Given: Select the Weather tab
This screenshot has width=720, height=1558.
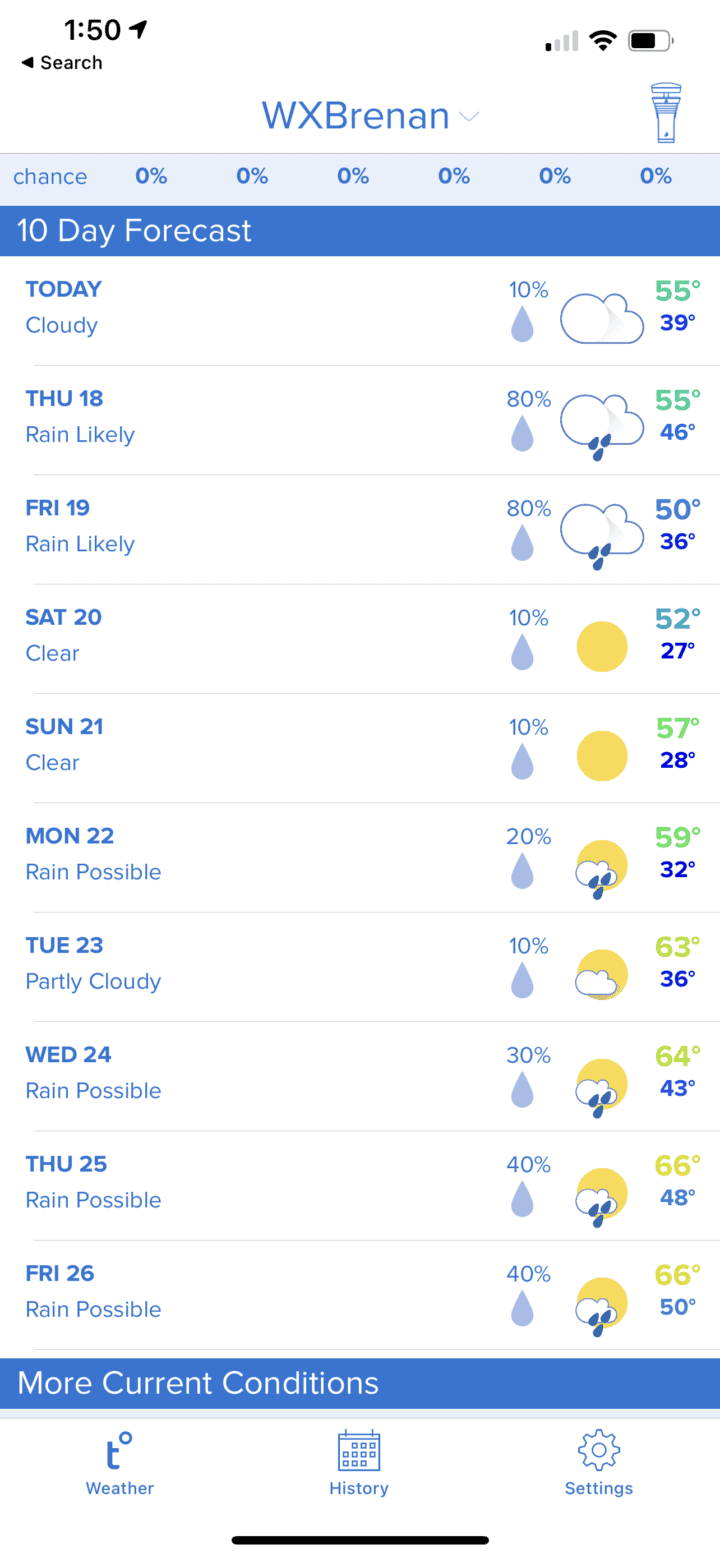Looking at the screenshot, I should [x=119, y=1463].
